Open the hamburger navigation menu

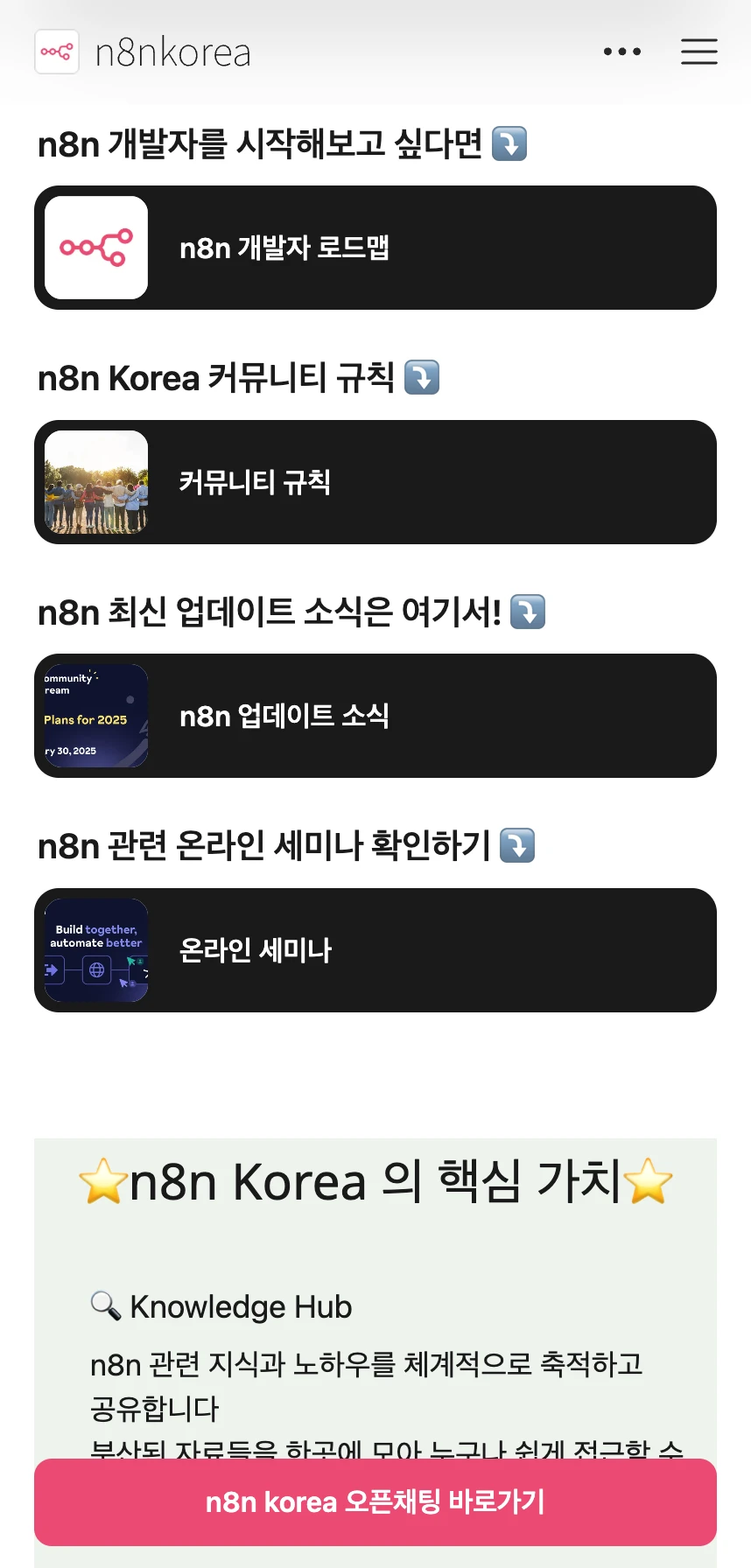(698, 52)
